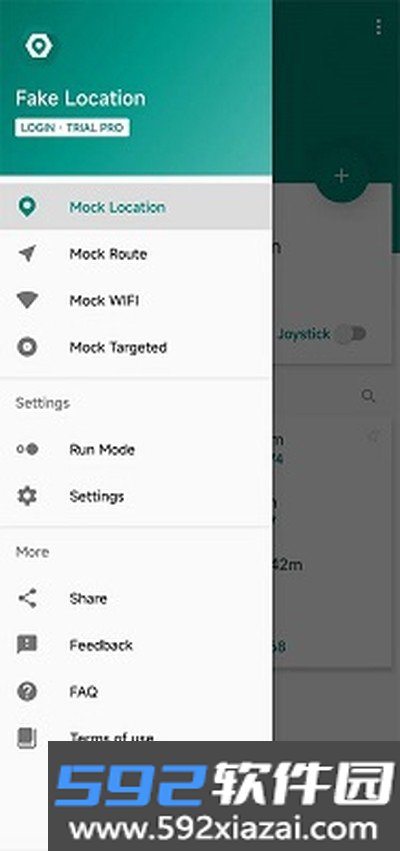Open Run Mode settings
The height and width of the screenshot is (851, 400).
(136, 449)
